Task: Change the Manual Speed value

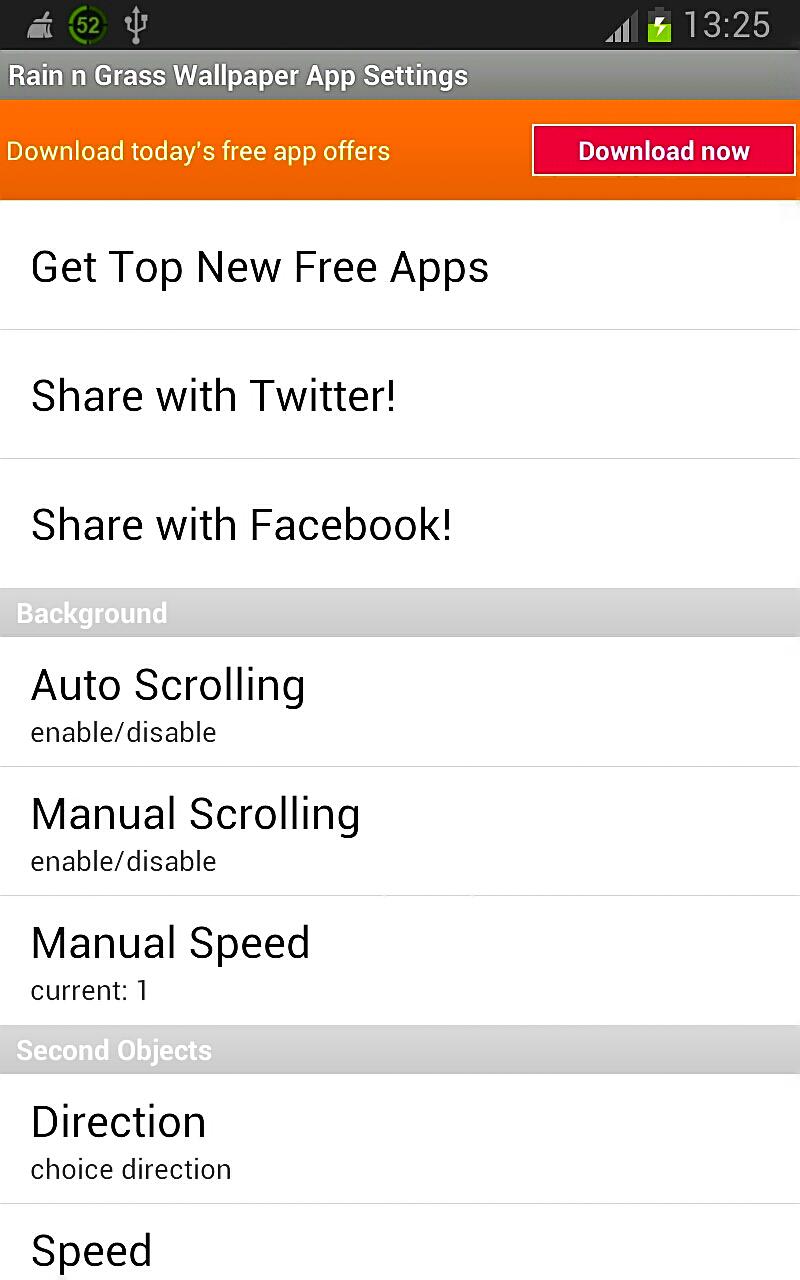Action: 400,961
